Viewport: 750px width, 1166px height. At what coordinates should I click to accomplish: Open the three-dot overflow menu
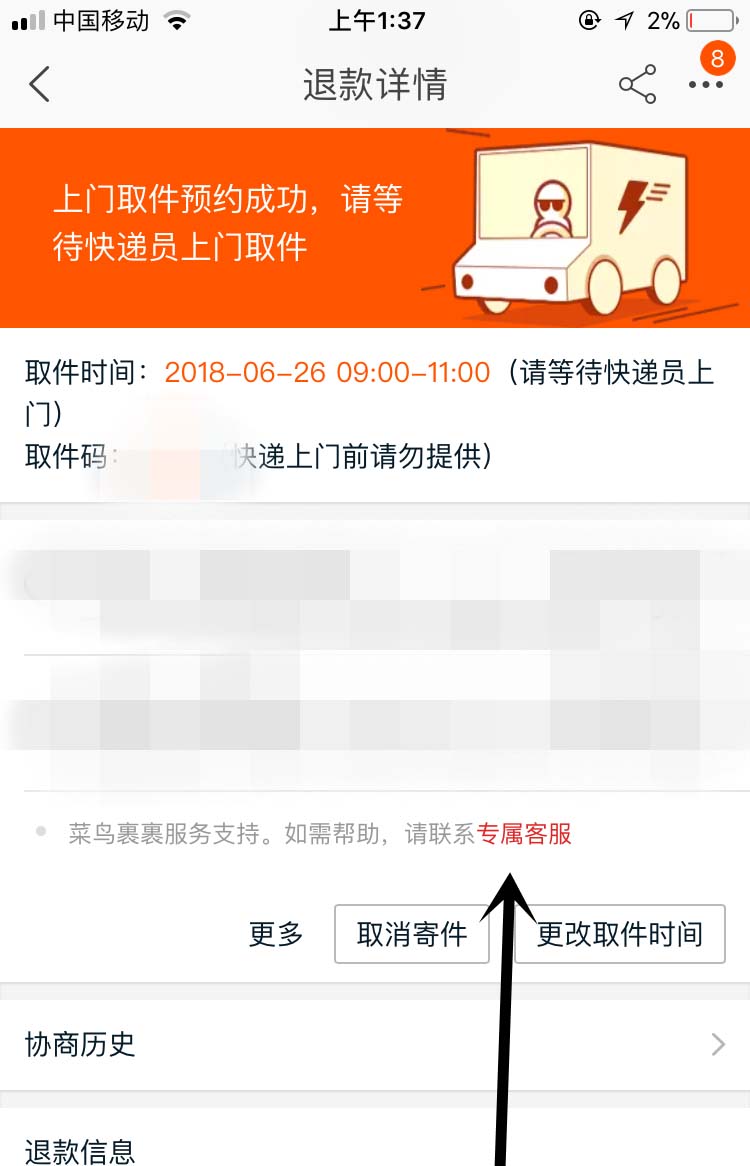pos(705,85)
